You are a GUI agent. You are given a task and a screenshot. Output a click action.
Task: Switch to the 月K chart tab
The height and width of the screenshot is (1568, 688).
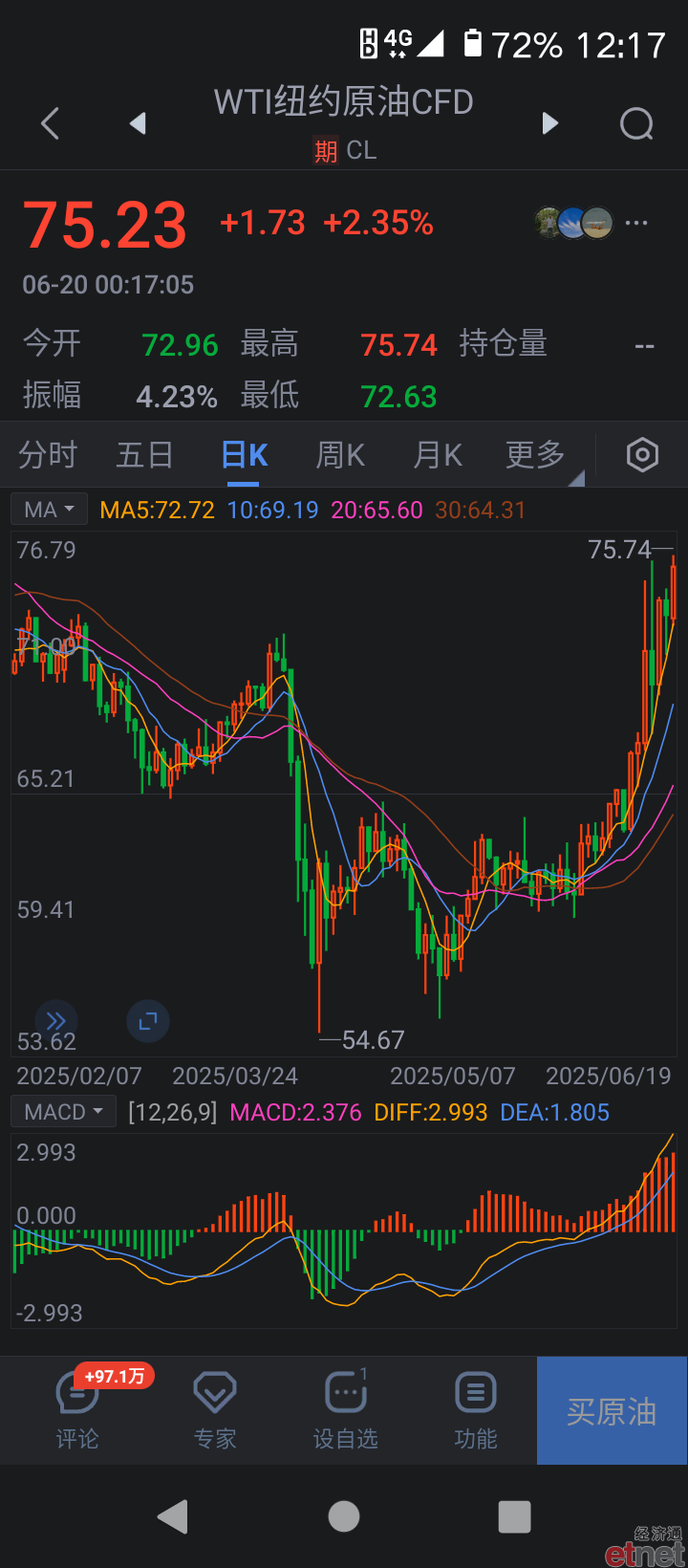click(438, 455)
